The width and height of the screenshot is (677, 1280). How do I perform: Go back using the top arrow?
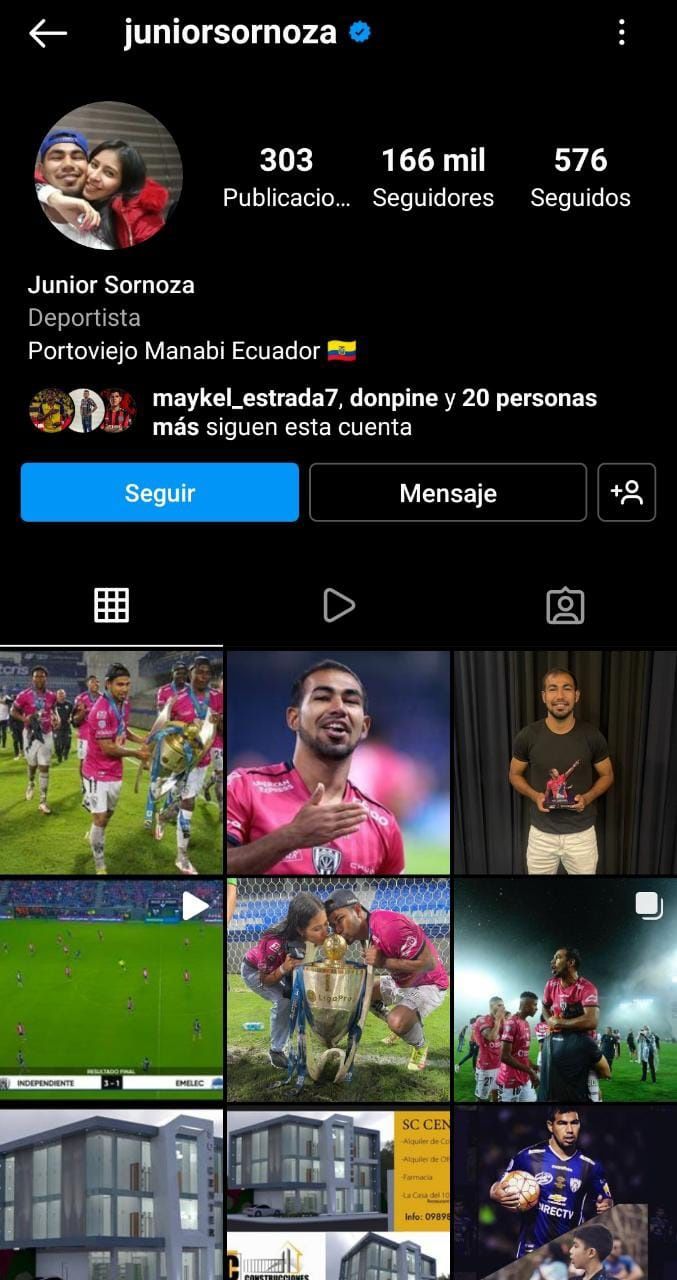tap(47, 33)
